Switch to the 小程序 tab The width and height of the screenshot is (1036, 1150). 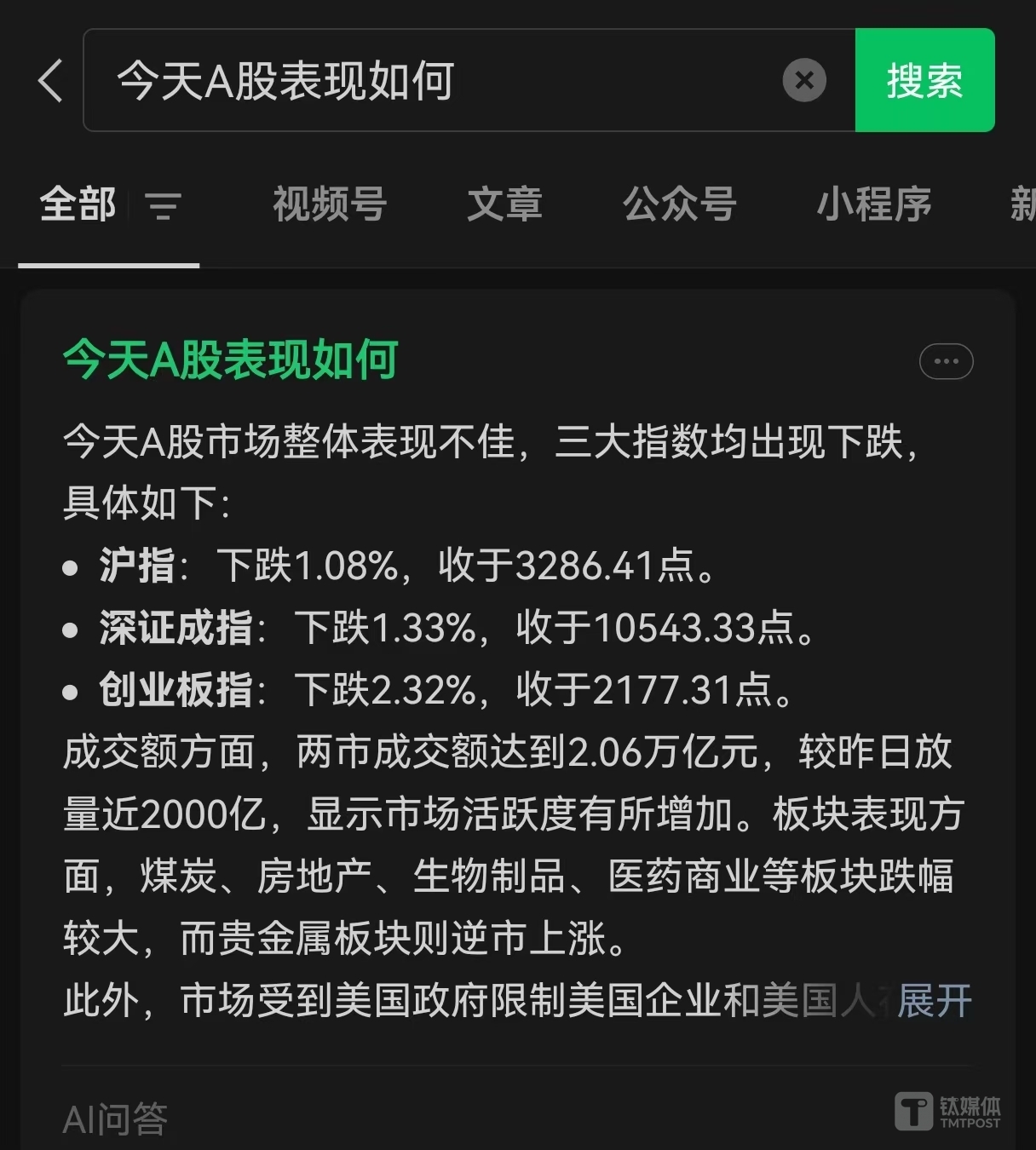pyautogui.click(x=873, y=205)
